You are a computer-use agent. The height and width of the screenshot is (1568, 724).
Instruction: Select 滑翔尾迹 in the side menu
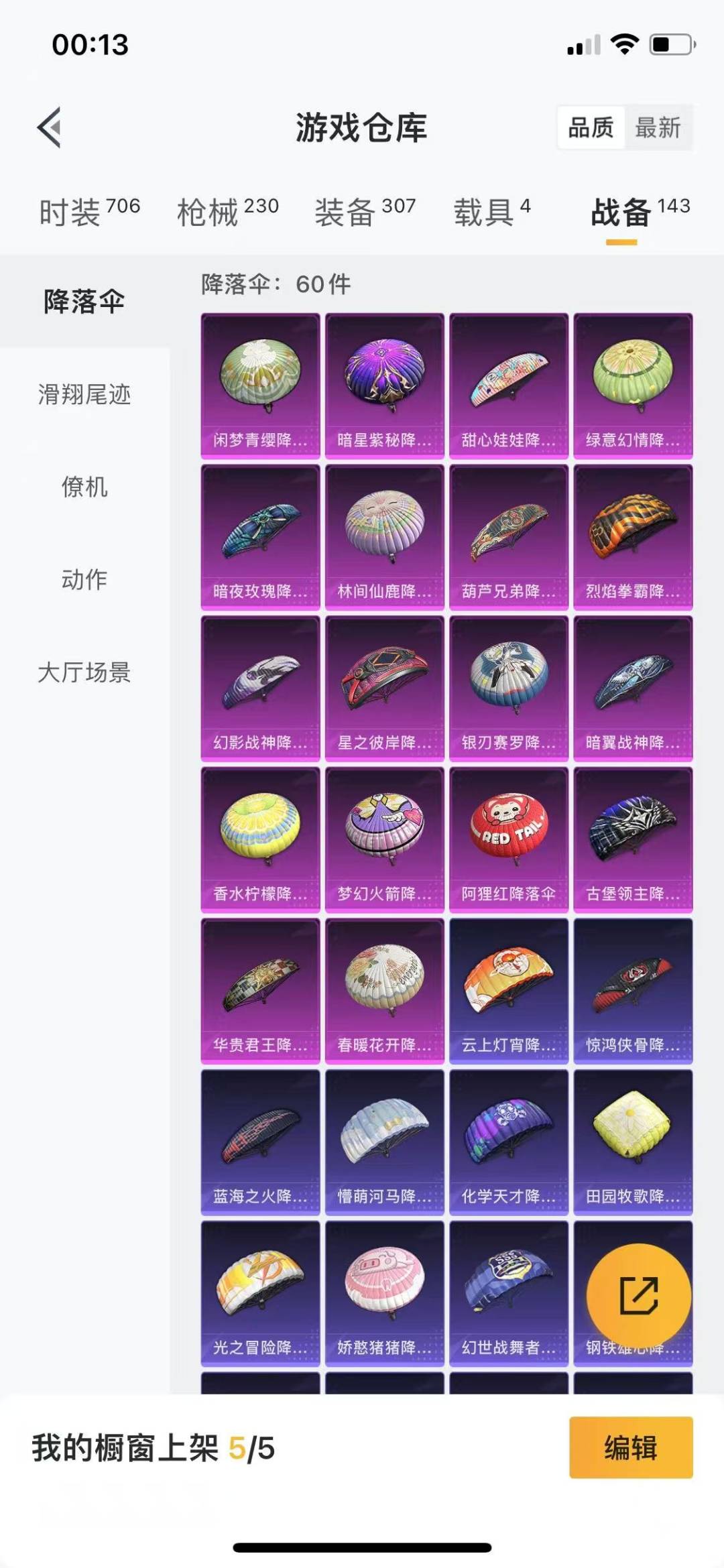click(x=84, y=394)
